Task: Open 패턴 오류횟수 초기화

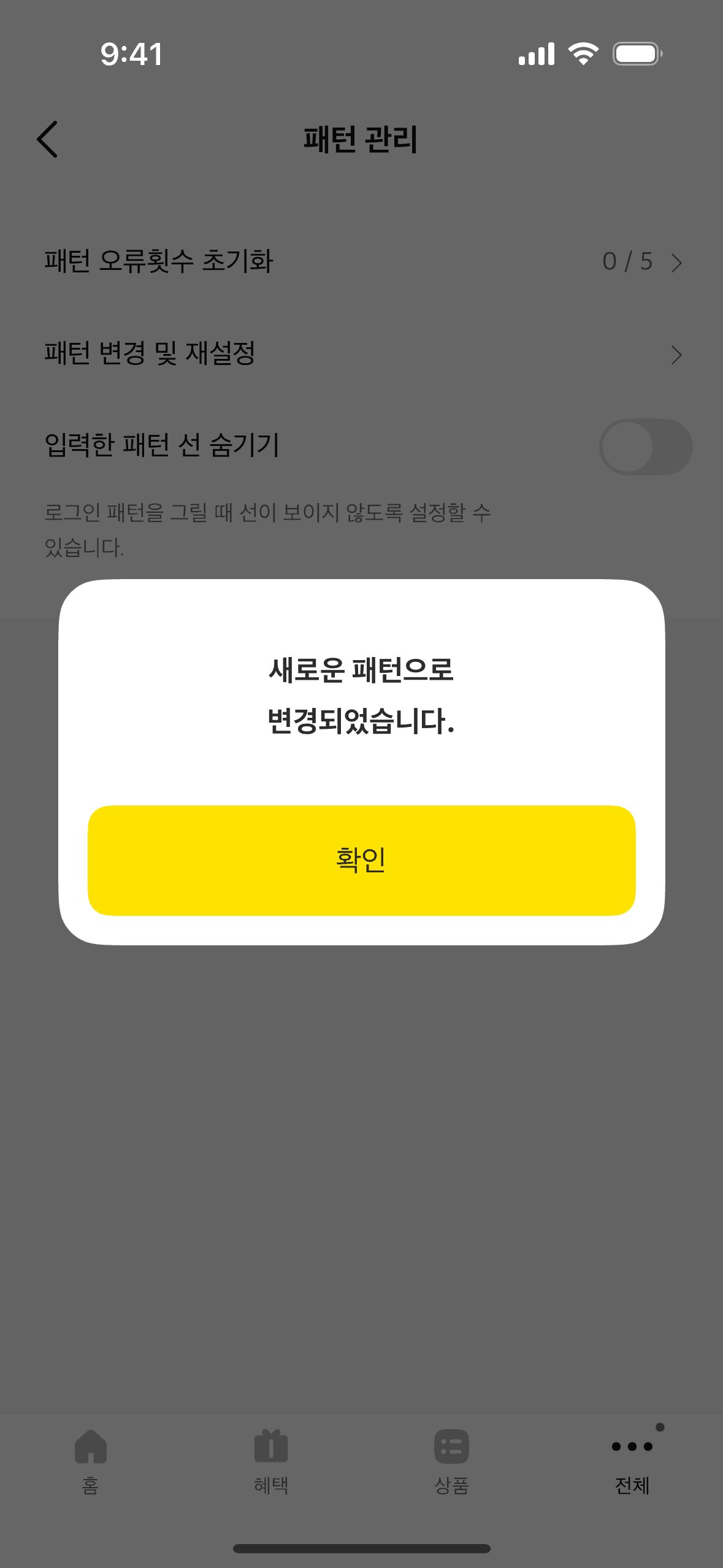Action: [361, 261]
